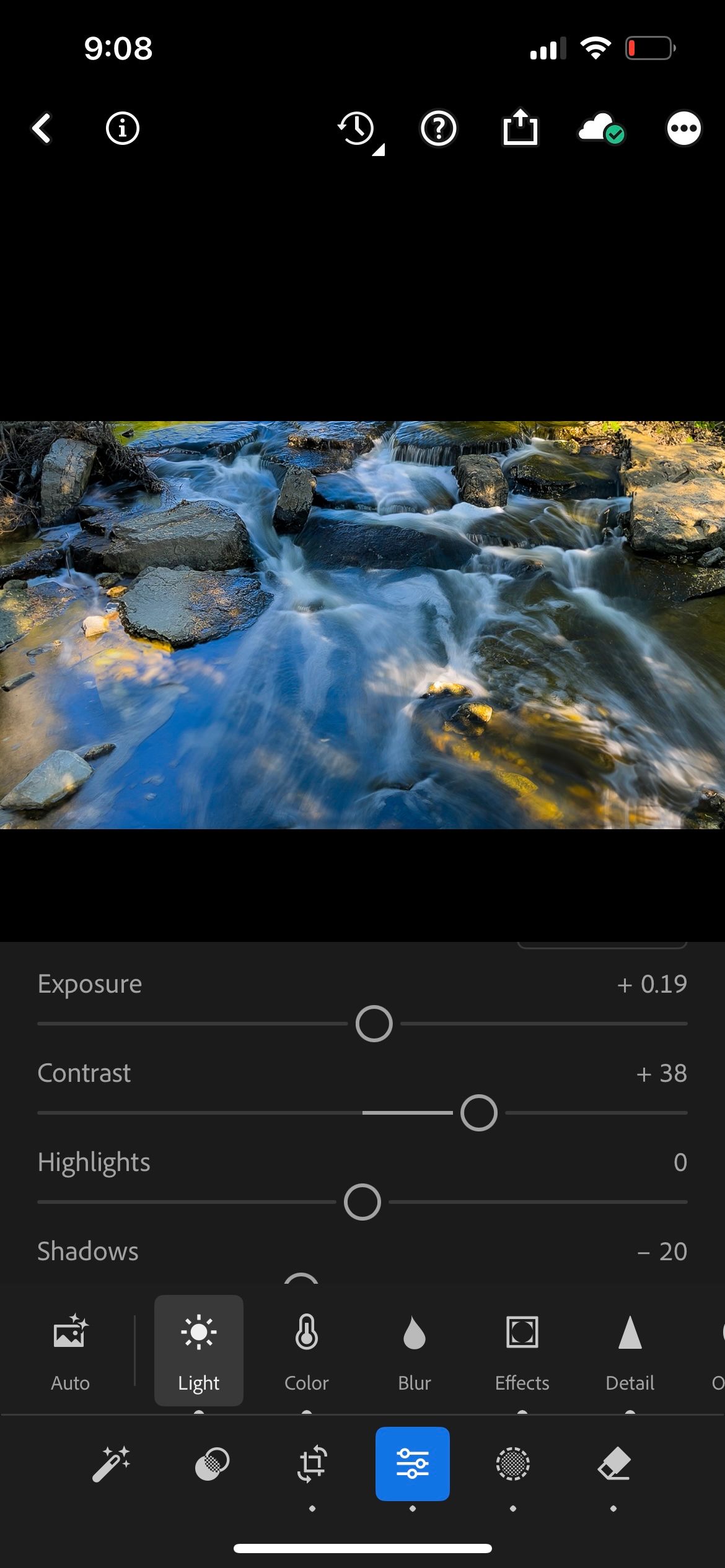The image size is (725, 1568).
Task: Share or export the photo
Action: tap(519, 128)
